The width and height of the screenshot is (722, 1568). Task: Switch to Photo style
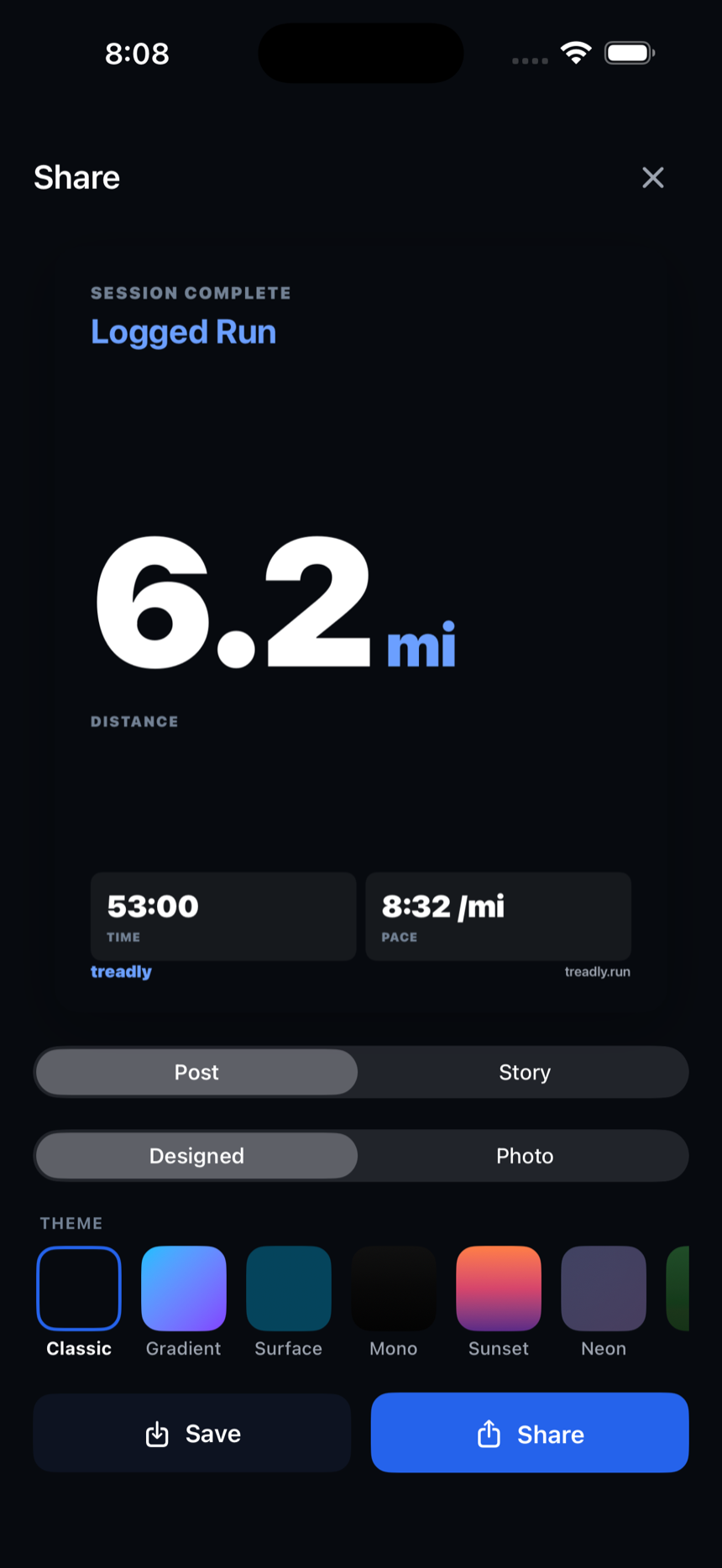(525, 1156)
